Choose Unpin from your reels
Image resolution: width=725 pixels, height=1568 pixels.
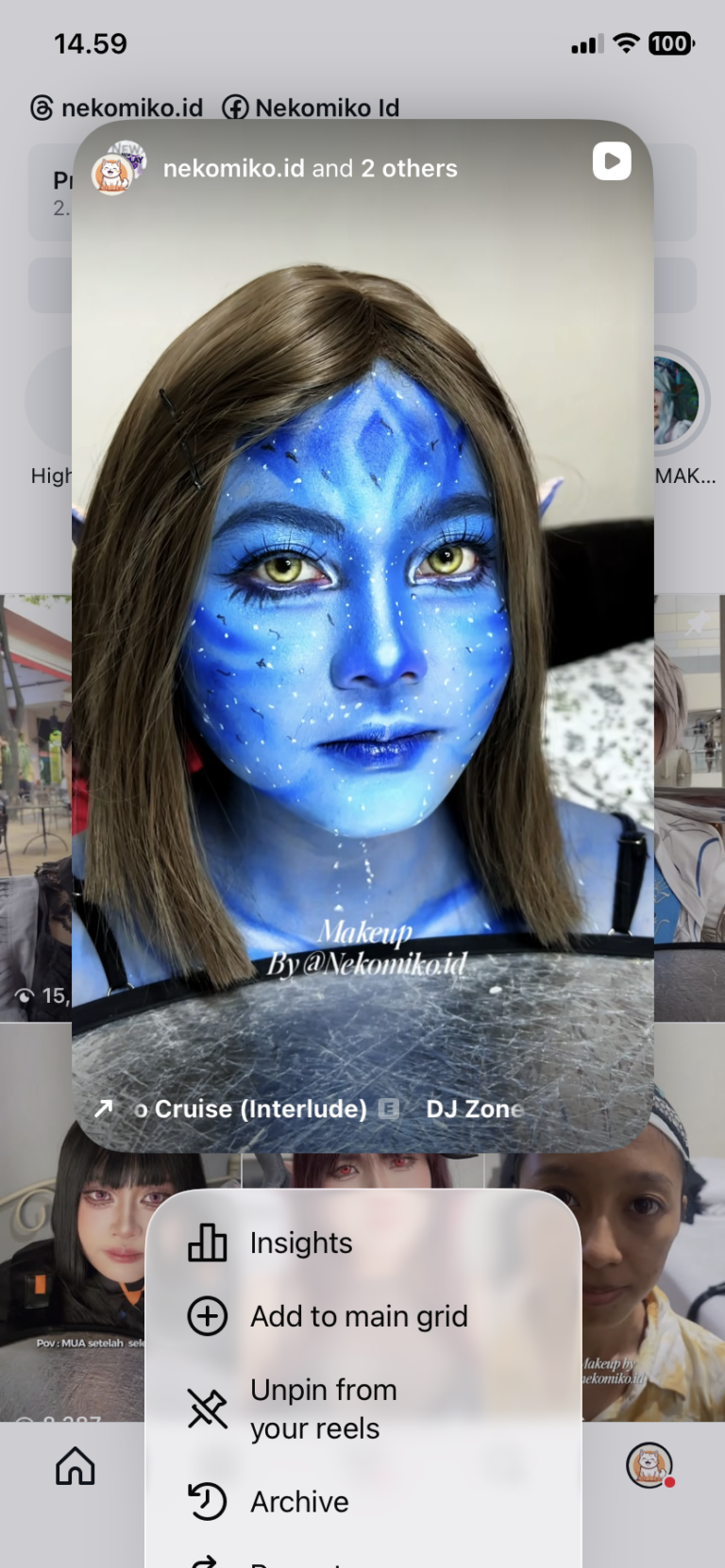[323, 1409]
